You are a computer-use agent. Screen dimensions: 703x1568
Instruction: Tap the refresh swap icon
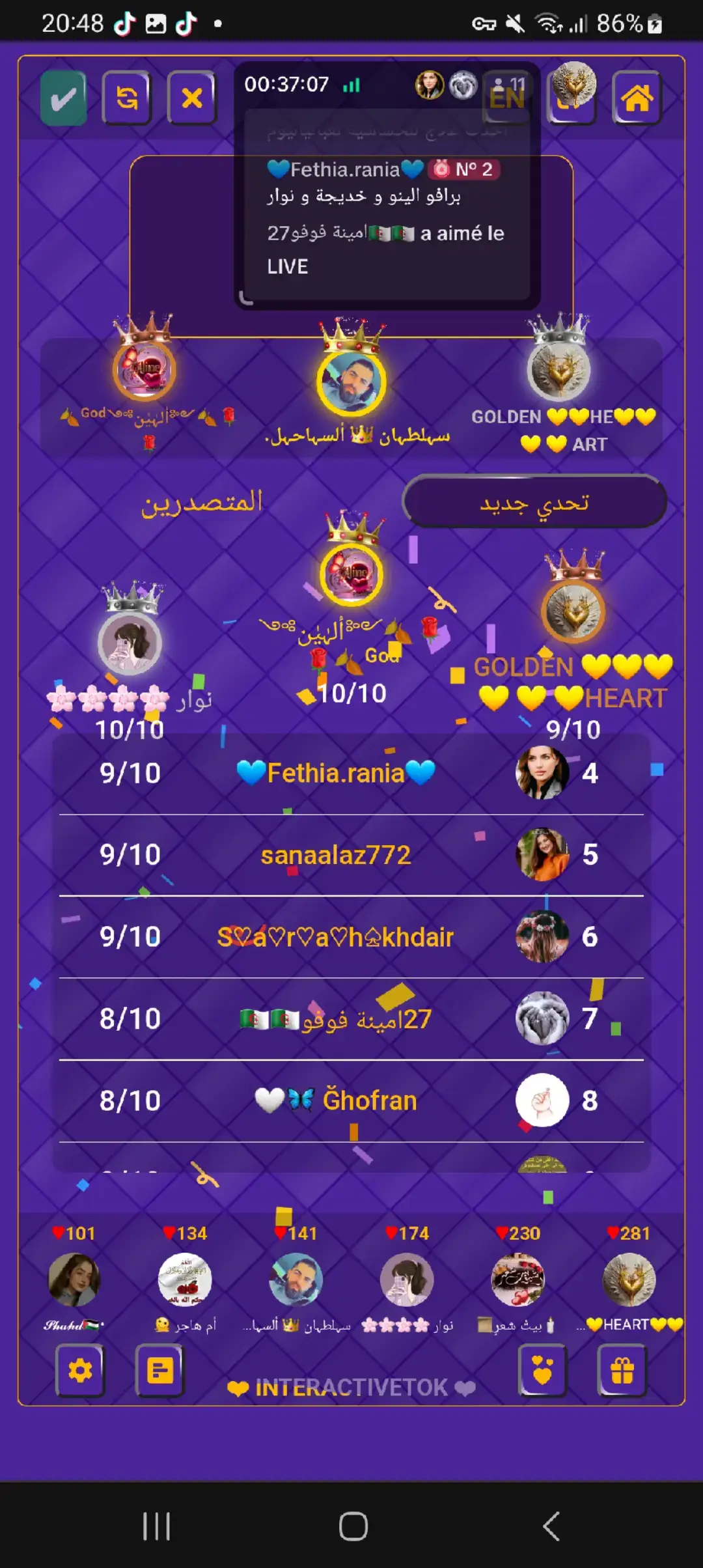pos(127,98)
